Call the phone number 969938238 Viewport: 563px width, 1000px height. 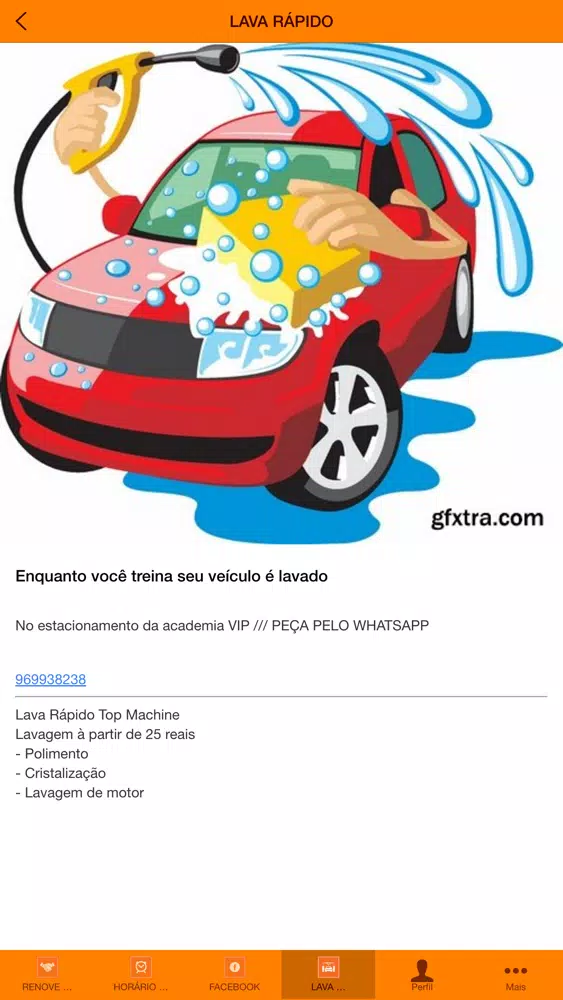[50, 679]
